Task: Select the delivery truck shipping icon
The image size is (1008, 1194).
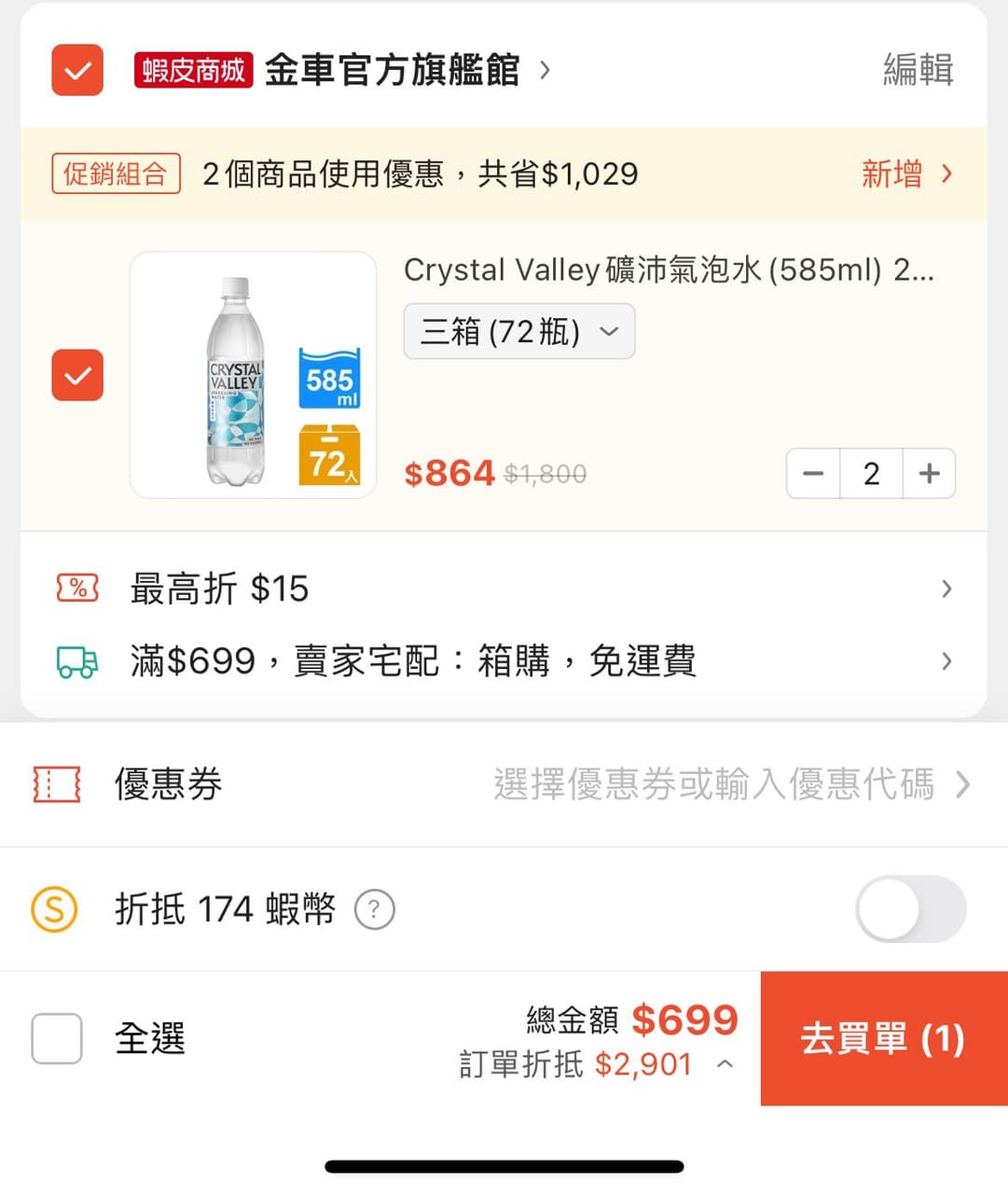Action: (76, 661)
